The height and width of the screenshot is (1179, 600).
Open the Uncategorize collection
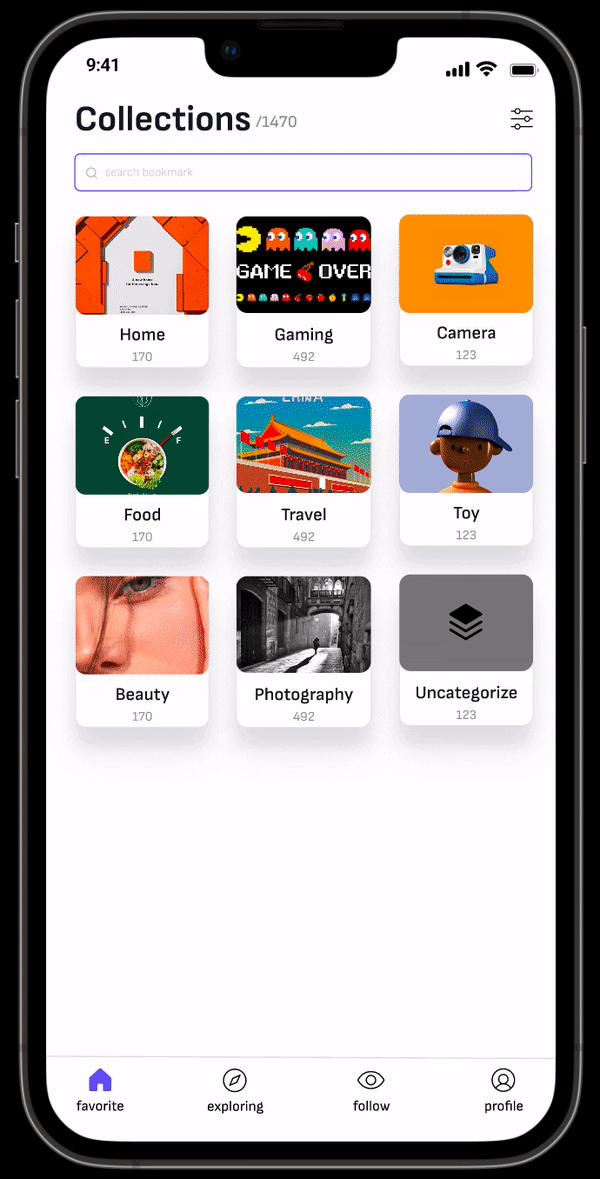(x=466, y=650)
